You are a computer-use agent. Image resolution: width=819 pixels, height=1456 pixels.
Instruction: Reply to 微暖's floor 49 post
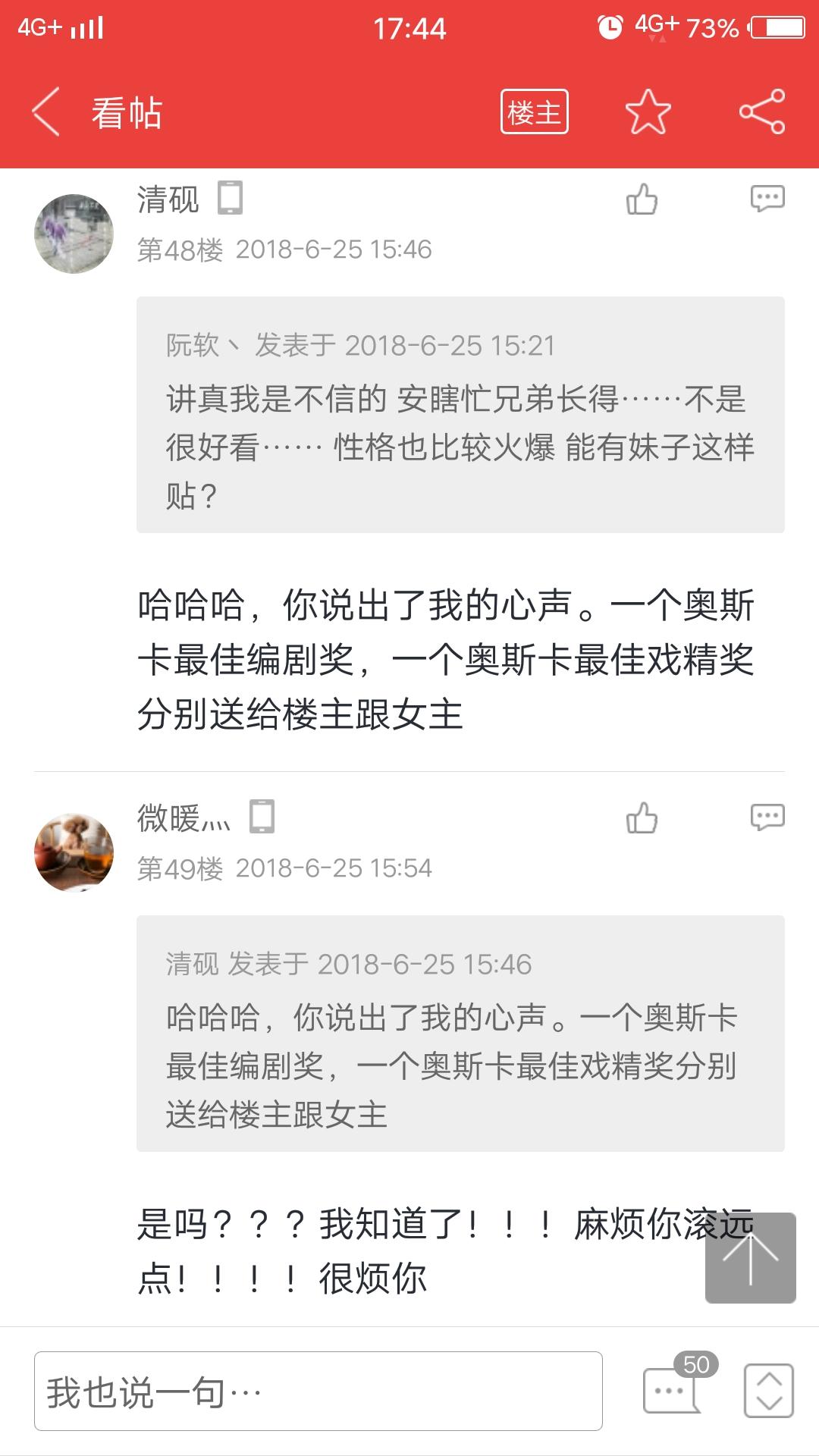(767, 817)
